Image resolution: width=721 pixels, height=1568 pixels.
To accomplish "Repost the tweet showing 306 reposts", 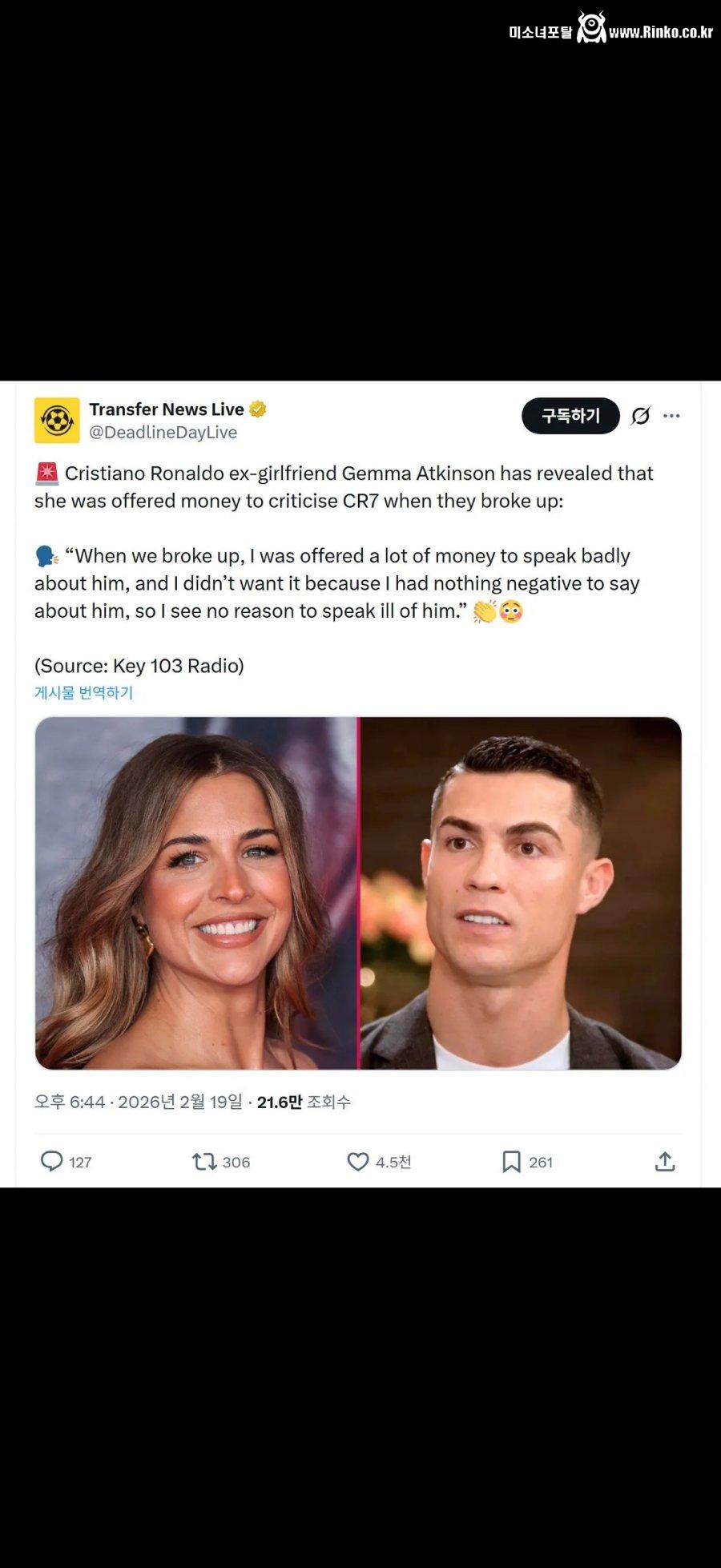I will (x=205, y=1161).
